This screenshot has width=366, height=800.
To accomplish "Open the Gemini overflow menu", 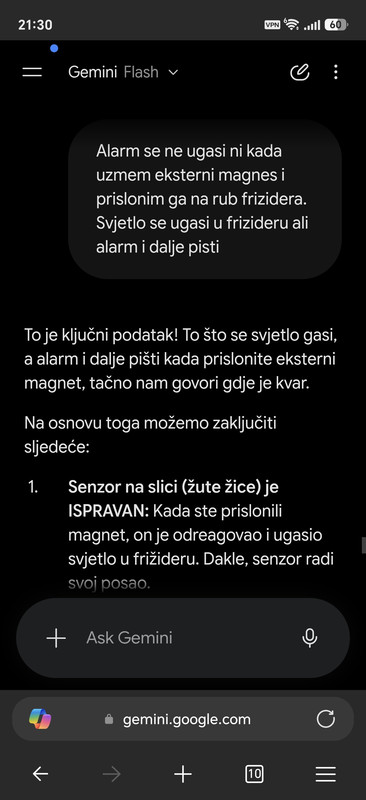I will click(x=335, y=72).
